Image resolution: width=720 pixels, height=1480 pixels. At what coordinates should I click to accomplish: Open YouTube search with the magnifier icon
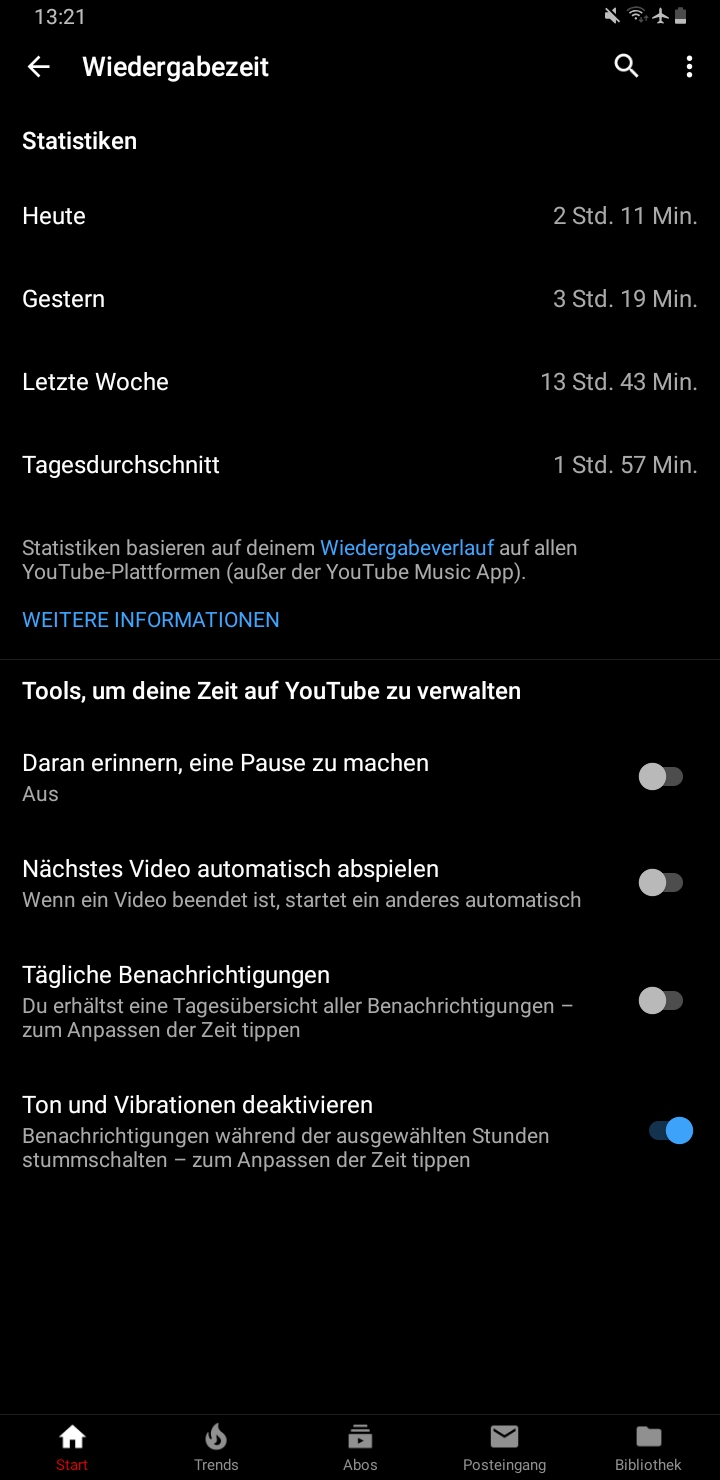pos(626,66)
